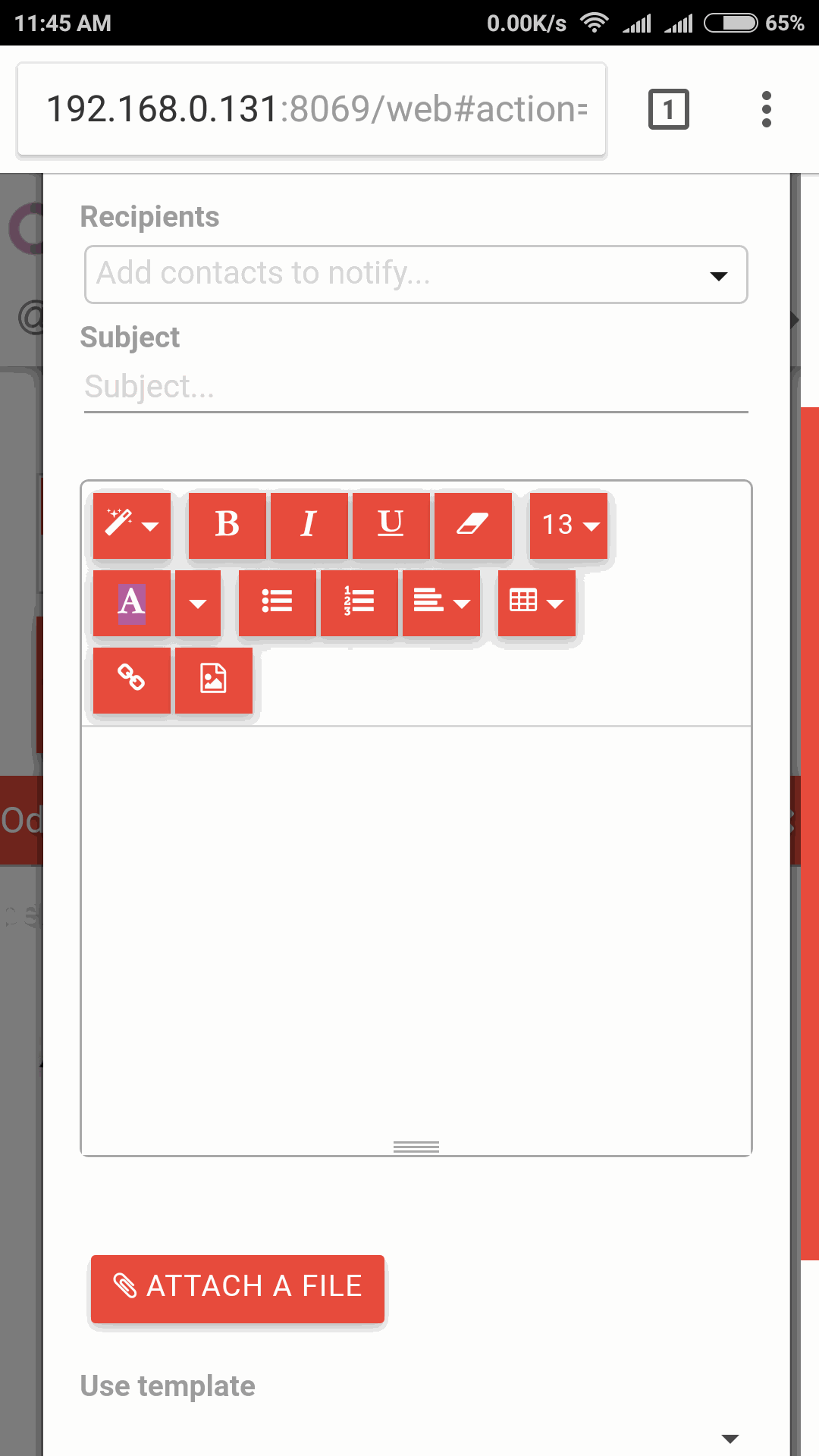The height and width of the screenshot is (1456, 819).
Task: Tap Attach a File button
Action: (238, 1289)
